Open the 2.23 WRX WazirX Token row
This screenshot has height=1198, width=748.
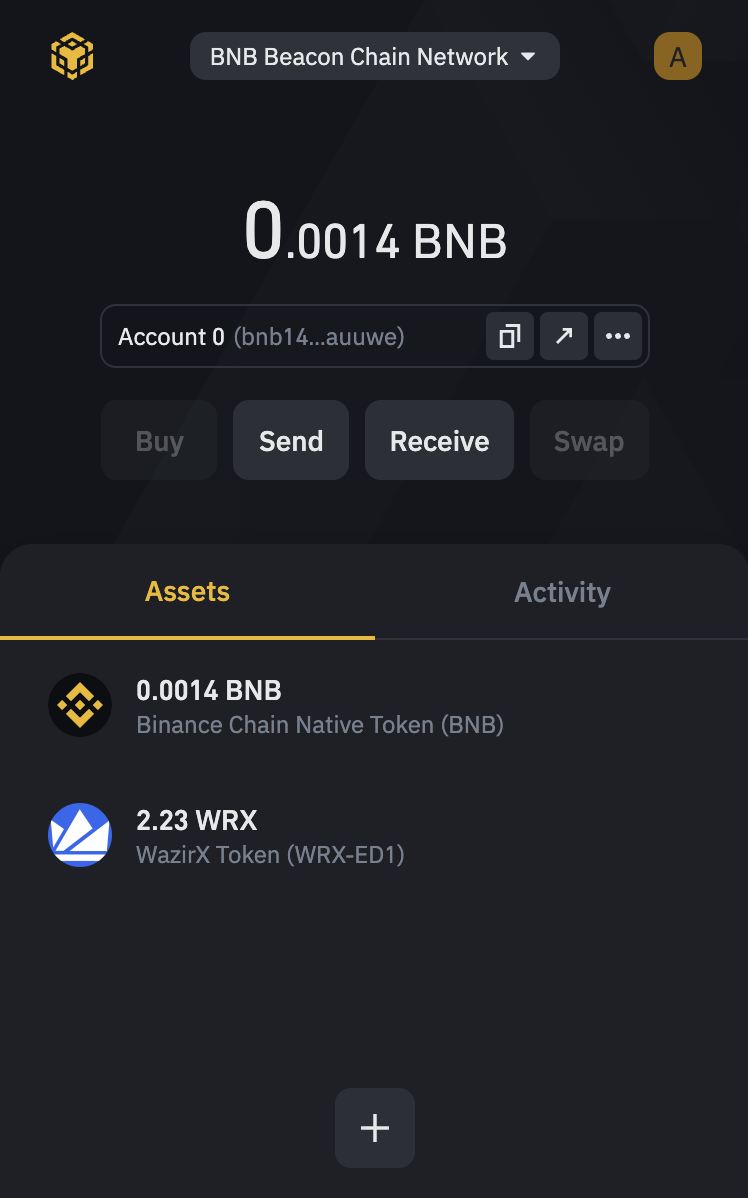[x=374, y=835]
